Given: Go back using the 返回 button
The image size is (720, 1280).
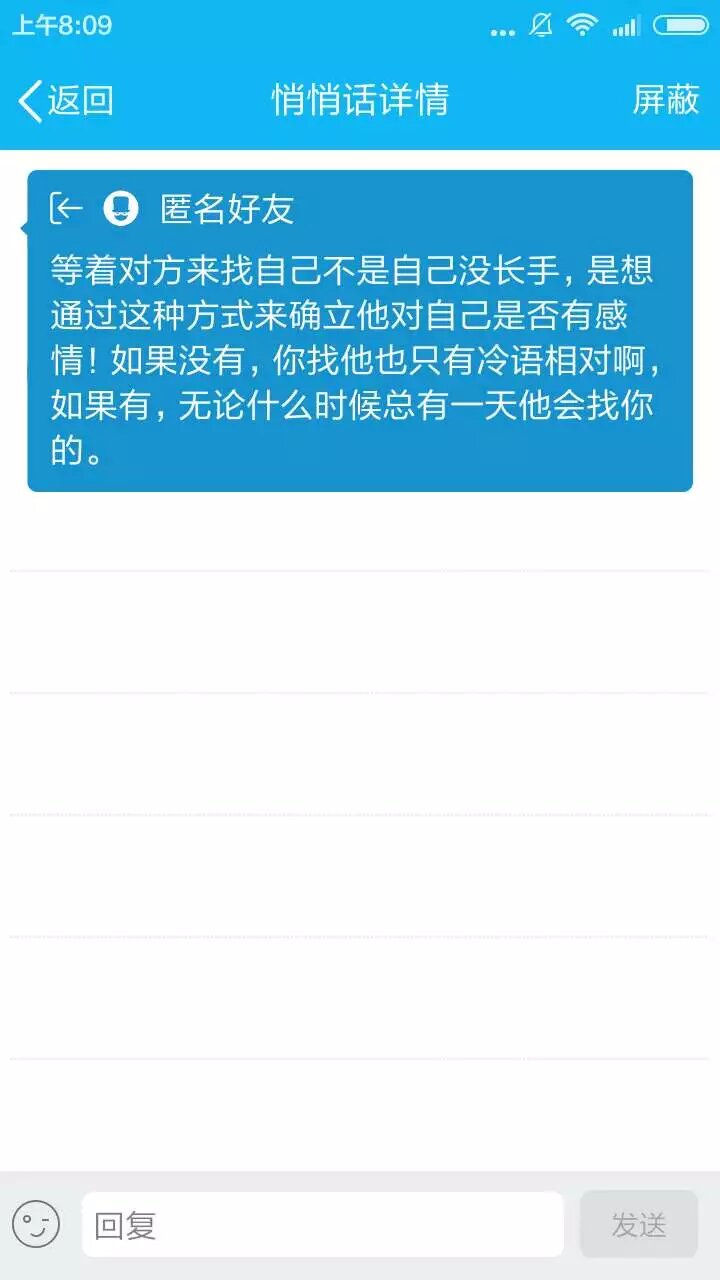Looking at the screenshot, I should pos(66,100).
